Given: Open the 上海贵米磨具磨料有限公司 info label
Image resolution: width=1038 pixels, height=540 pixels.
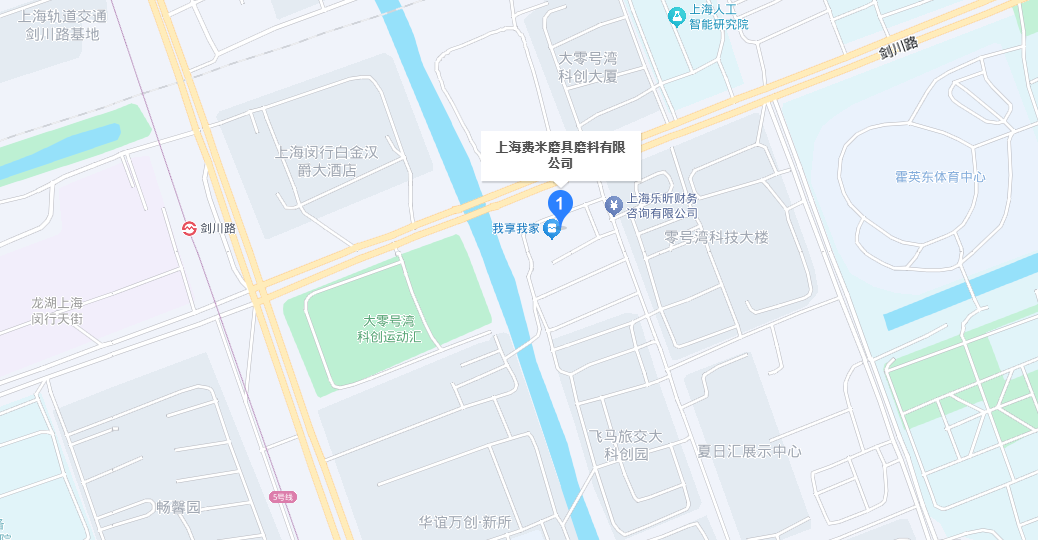Looking at the screenshot, I should tap(560, 155).
